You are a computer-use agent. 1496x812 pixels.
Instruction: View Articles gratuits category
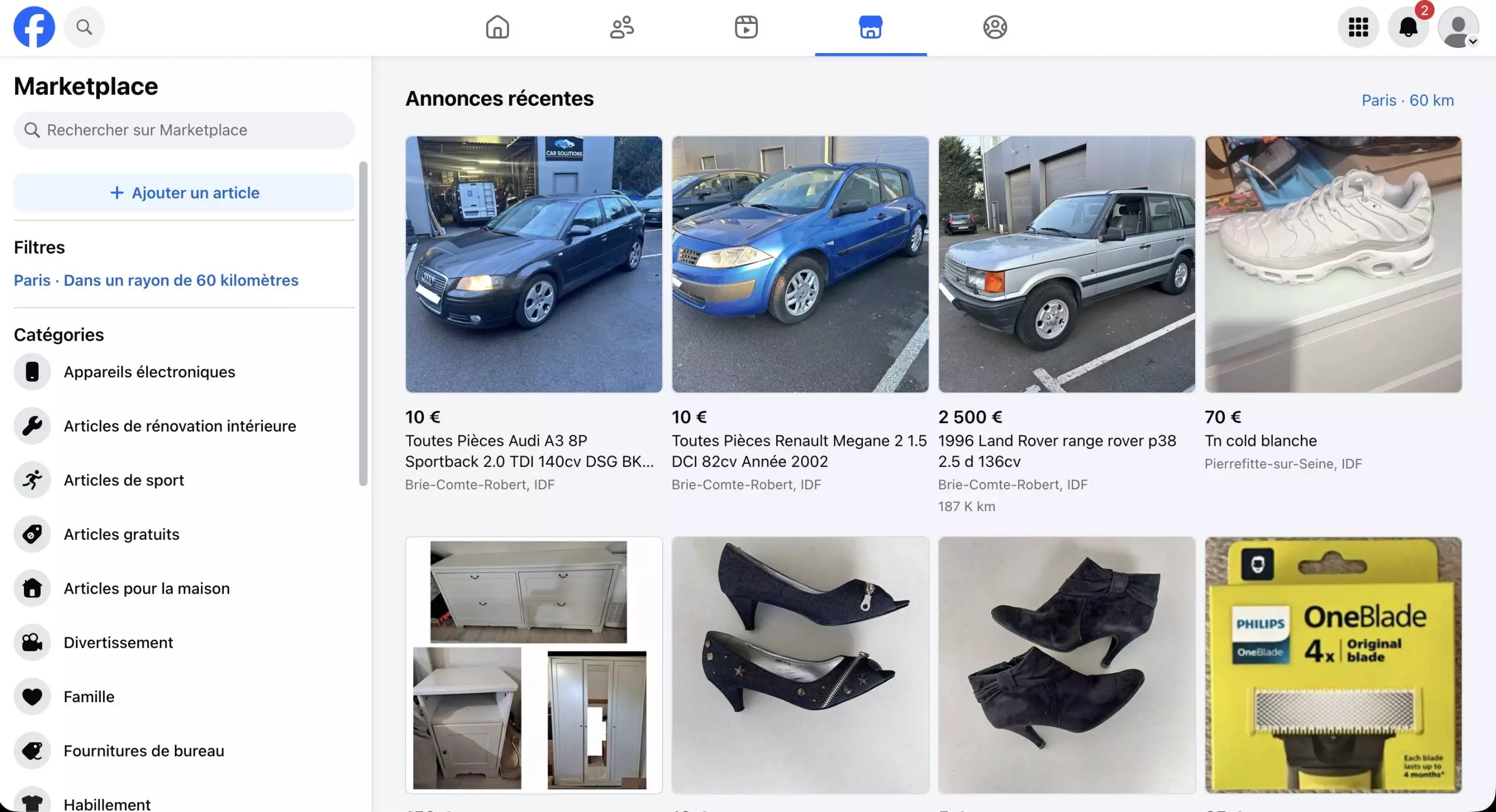click(121, 535)
